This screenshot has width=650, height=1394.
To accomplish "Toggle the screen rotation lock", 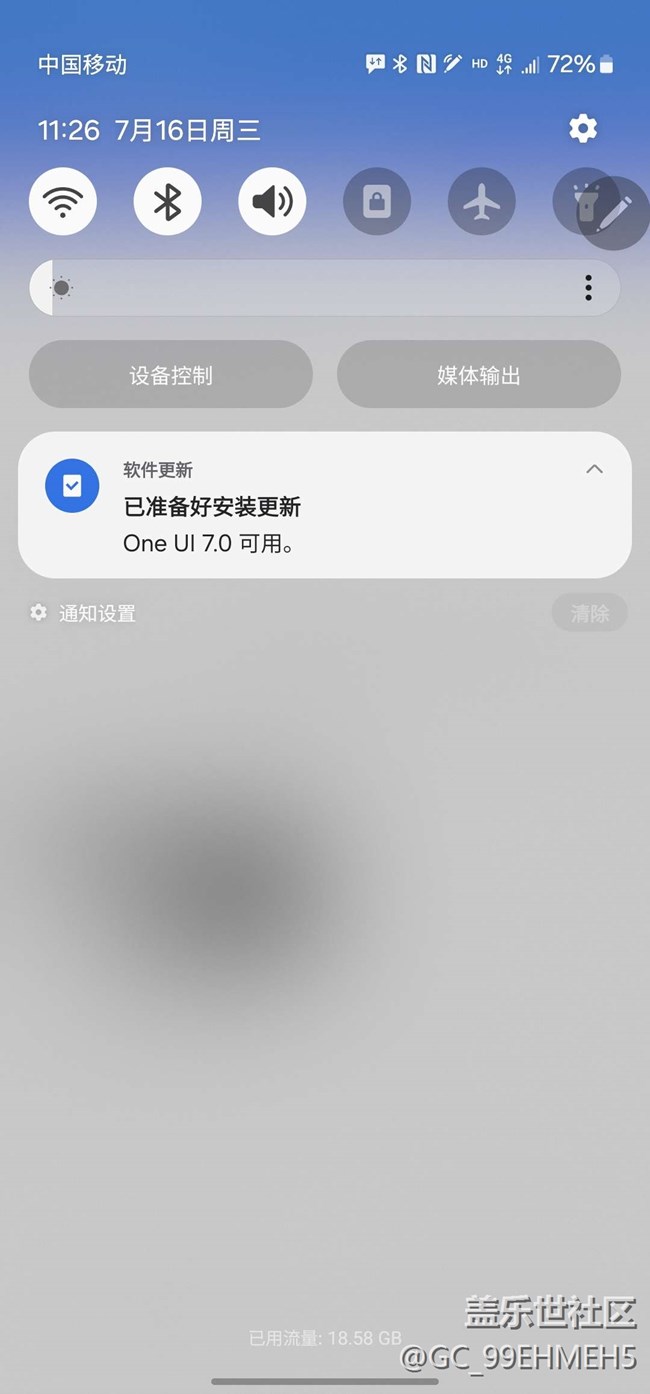I will 377,202.
